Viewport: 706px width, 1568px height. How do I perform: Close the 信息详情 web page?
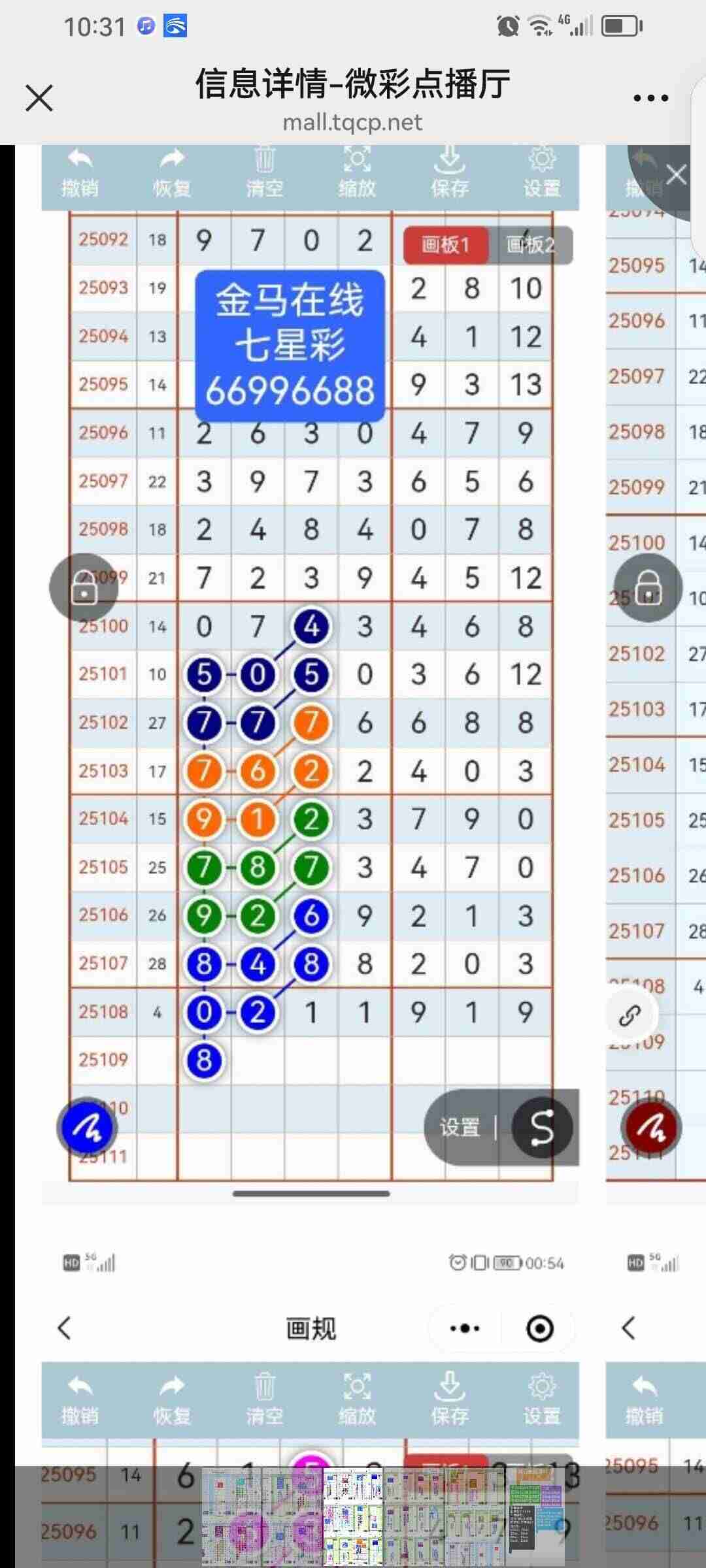(x=39, y=99)
